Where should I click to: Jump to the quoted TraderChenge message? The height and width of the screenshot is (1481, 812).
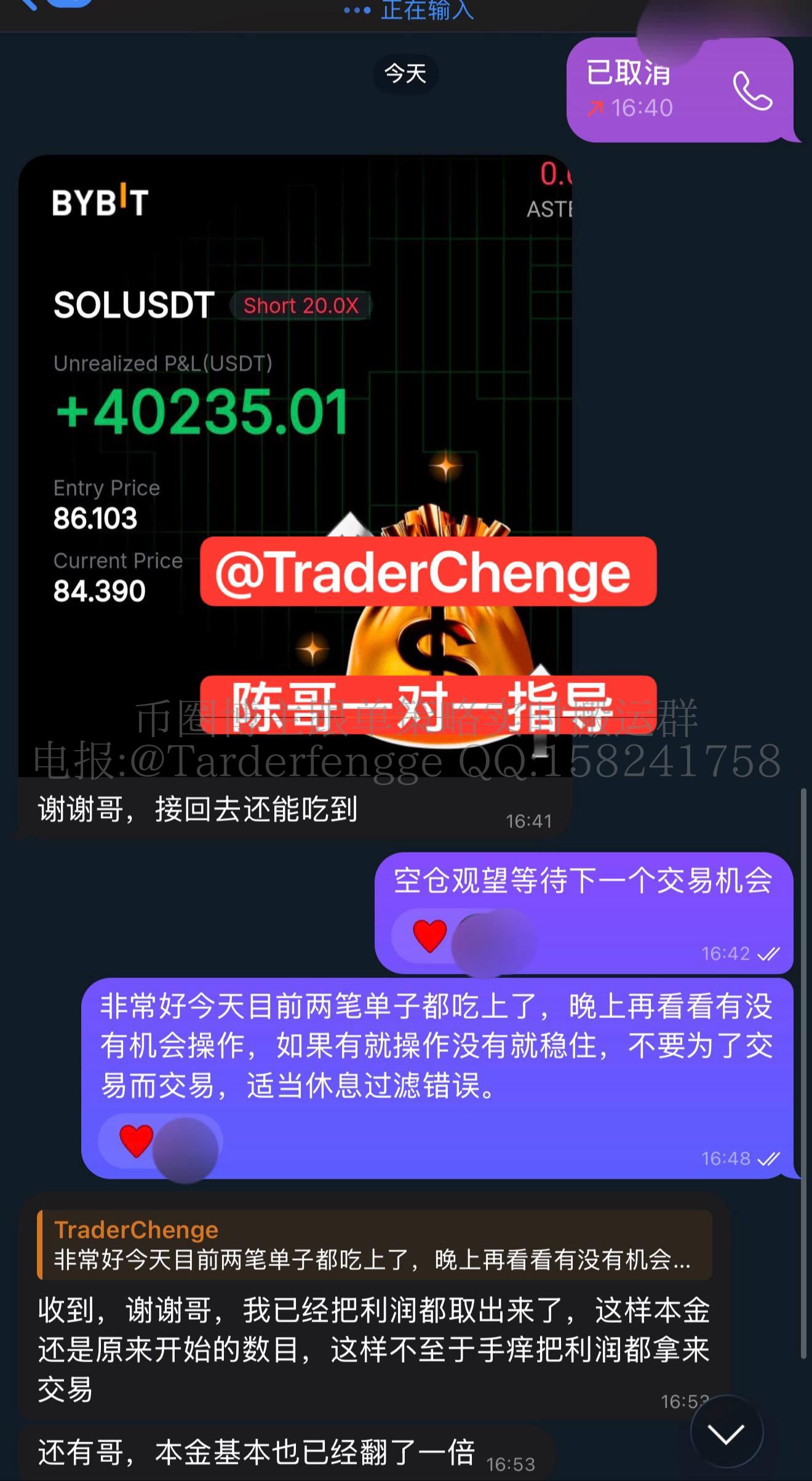point(374,1244)
